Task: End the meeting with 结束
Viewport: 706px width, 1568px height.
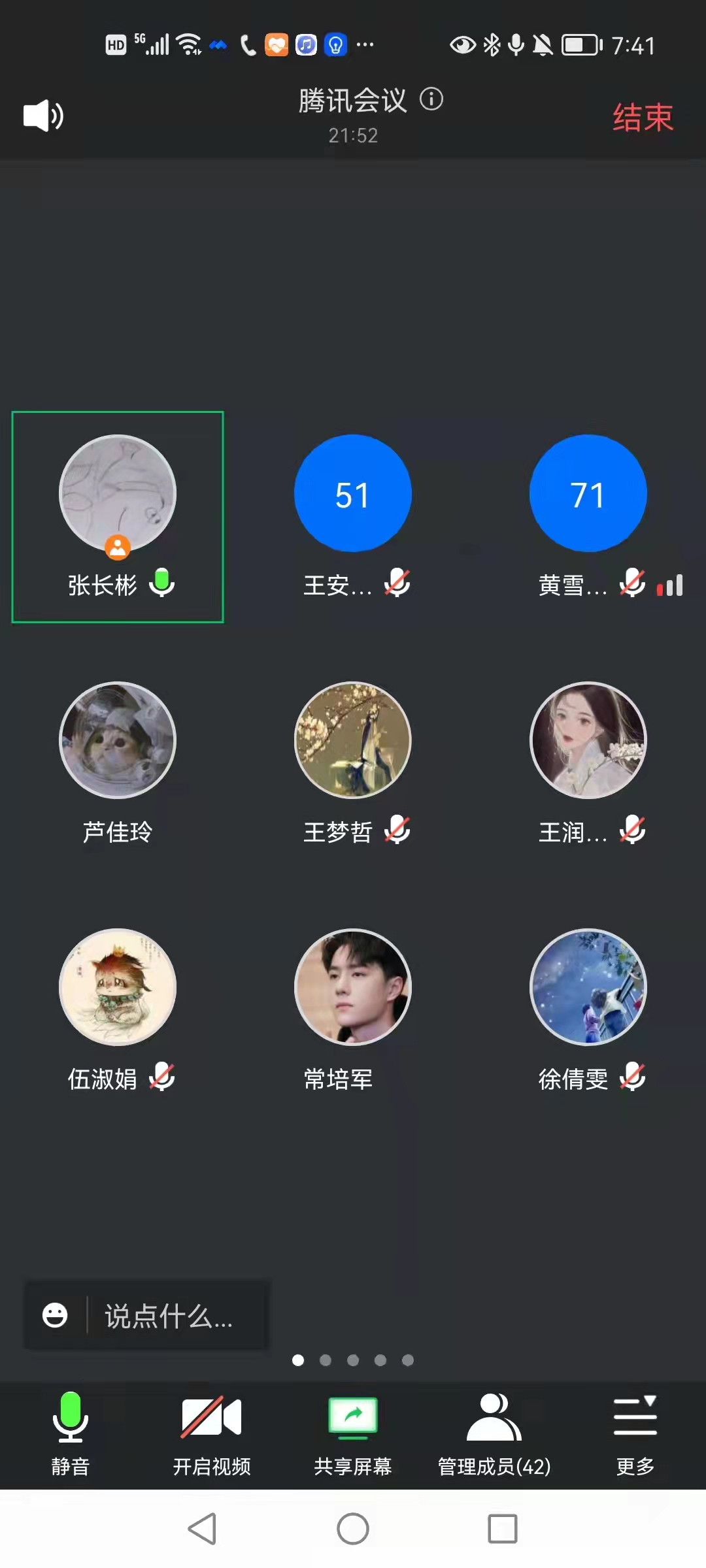Action: (x=643, y=118)
